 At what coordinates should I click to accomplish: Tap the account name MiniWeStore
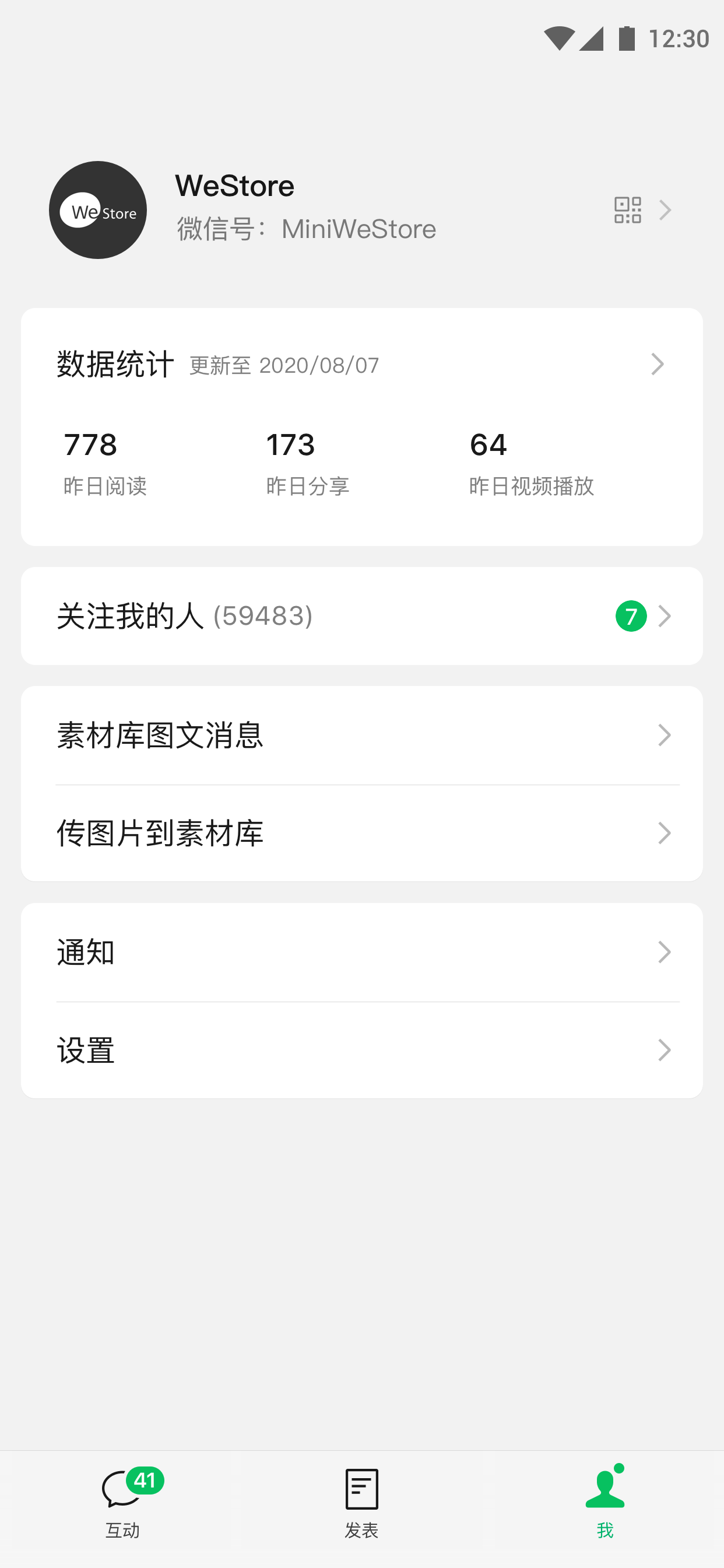pyautogui.click(x=359, y=228)
